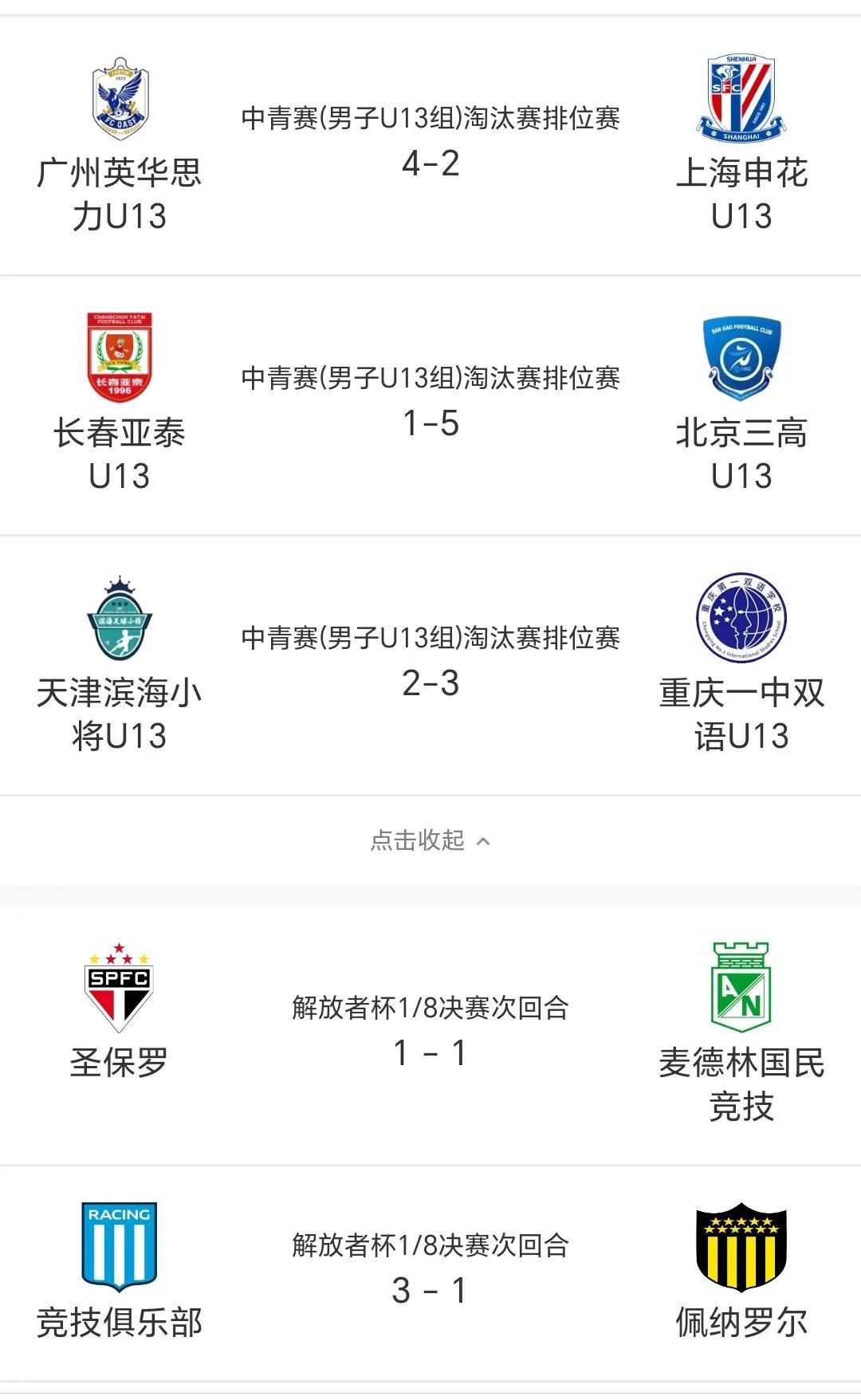Collapse the list via 点击收起

click(431, 840)
